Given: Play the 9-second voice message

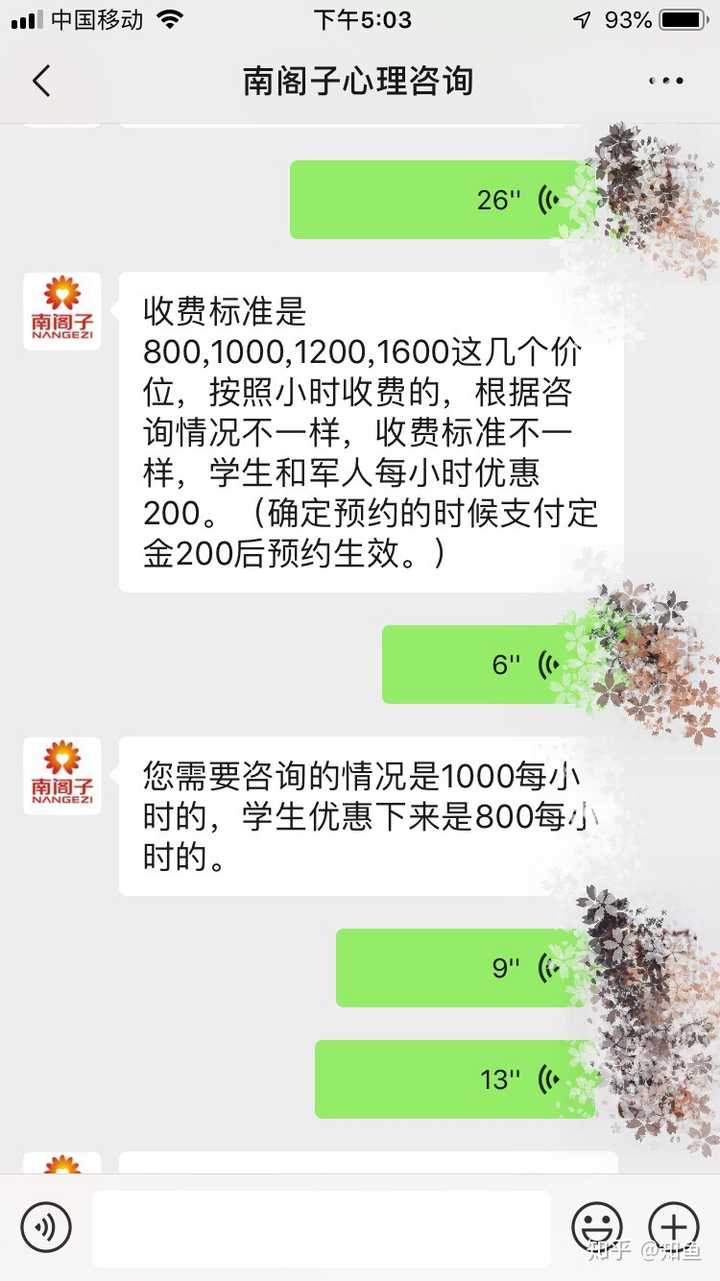Looking at the screenshot, I should tap(460, 968).
